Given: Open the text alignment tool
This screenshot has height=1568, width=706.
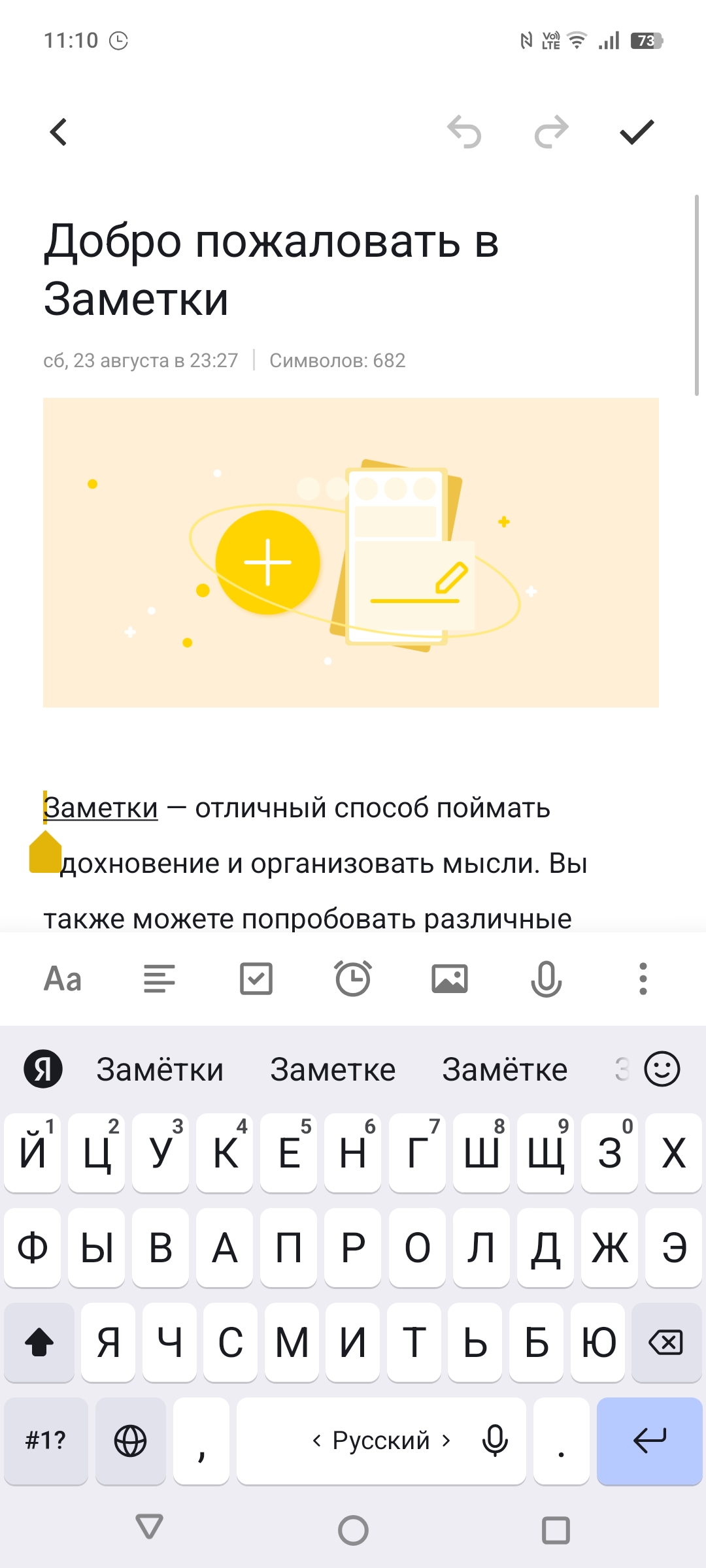Looking at the screenshot, I should [x=160, y=979].
